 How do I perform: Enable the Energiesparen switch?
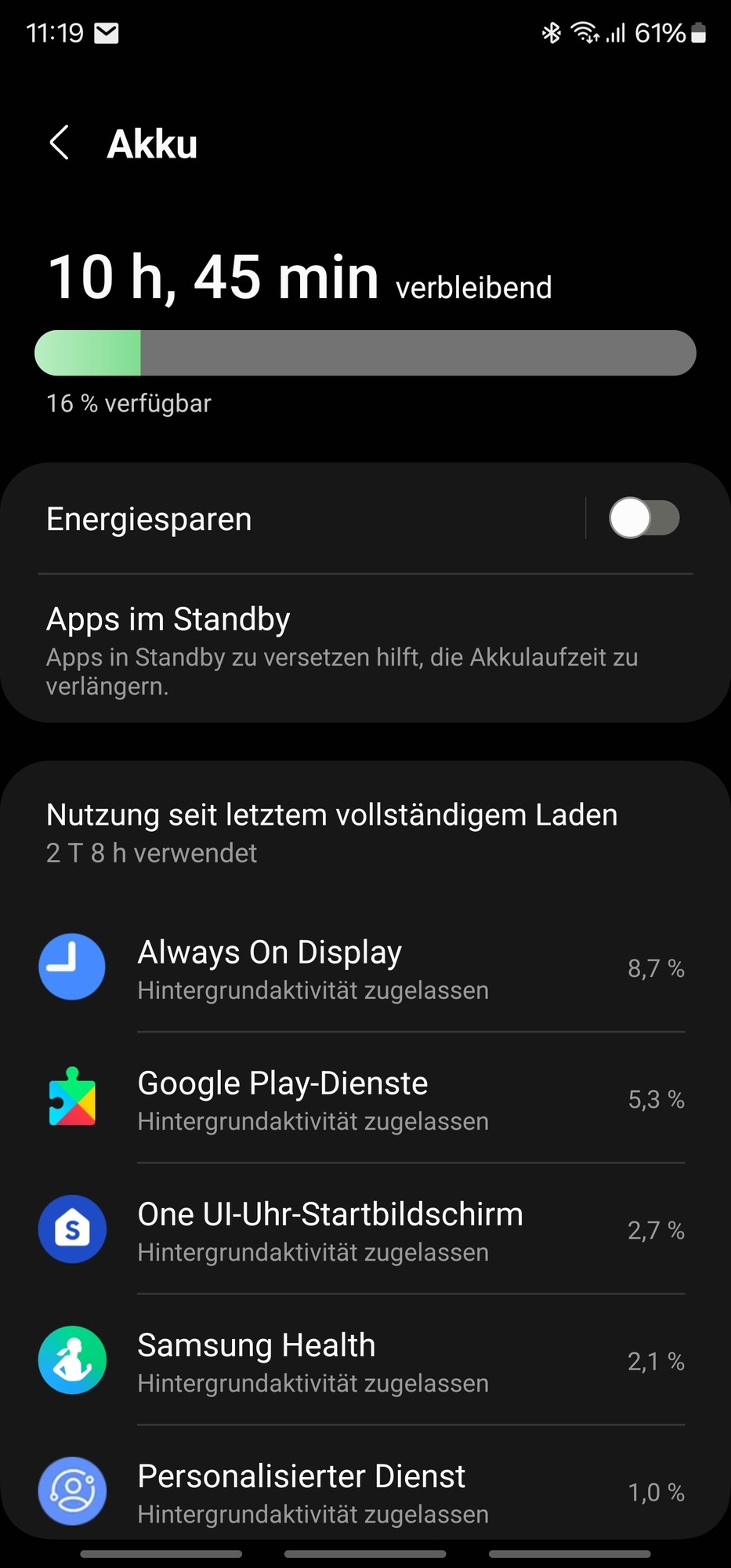(643, 519)
